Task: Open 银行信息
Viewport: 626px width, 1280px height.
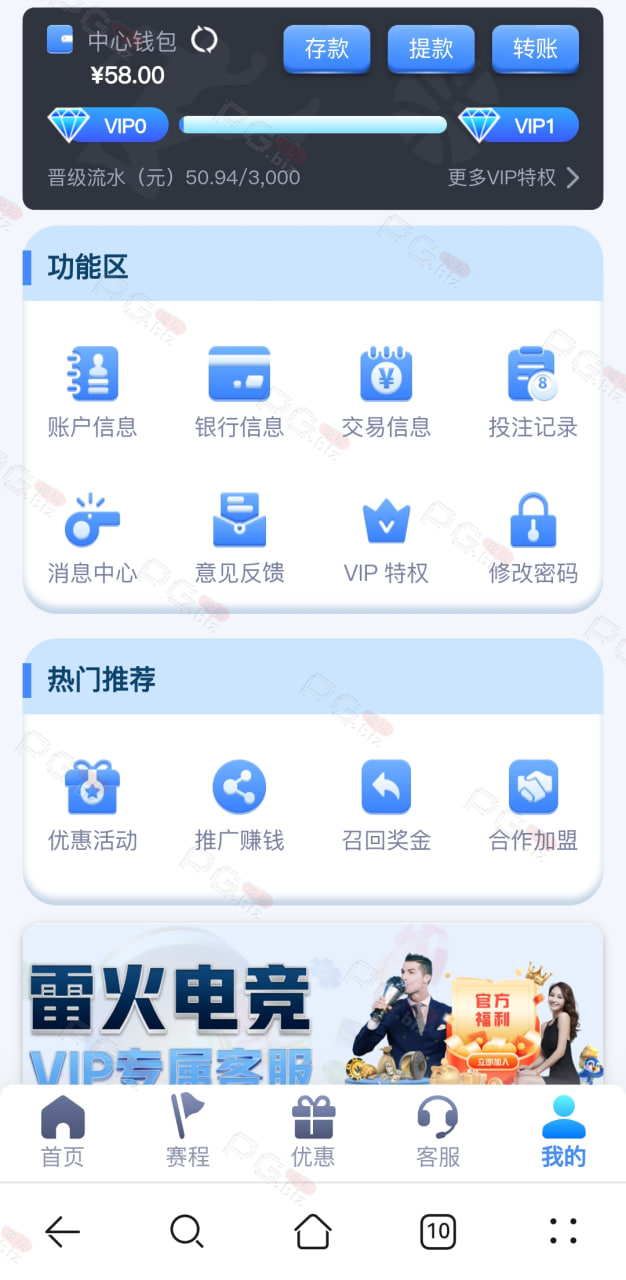Action: [239, 393]
